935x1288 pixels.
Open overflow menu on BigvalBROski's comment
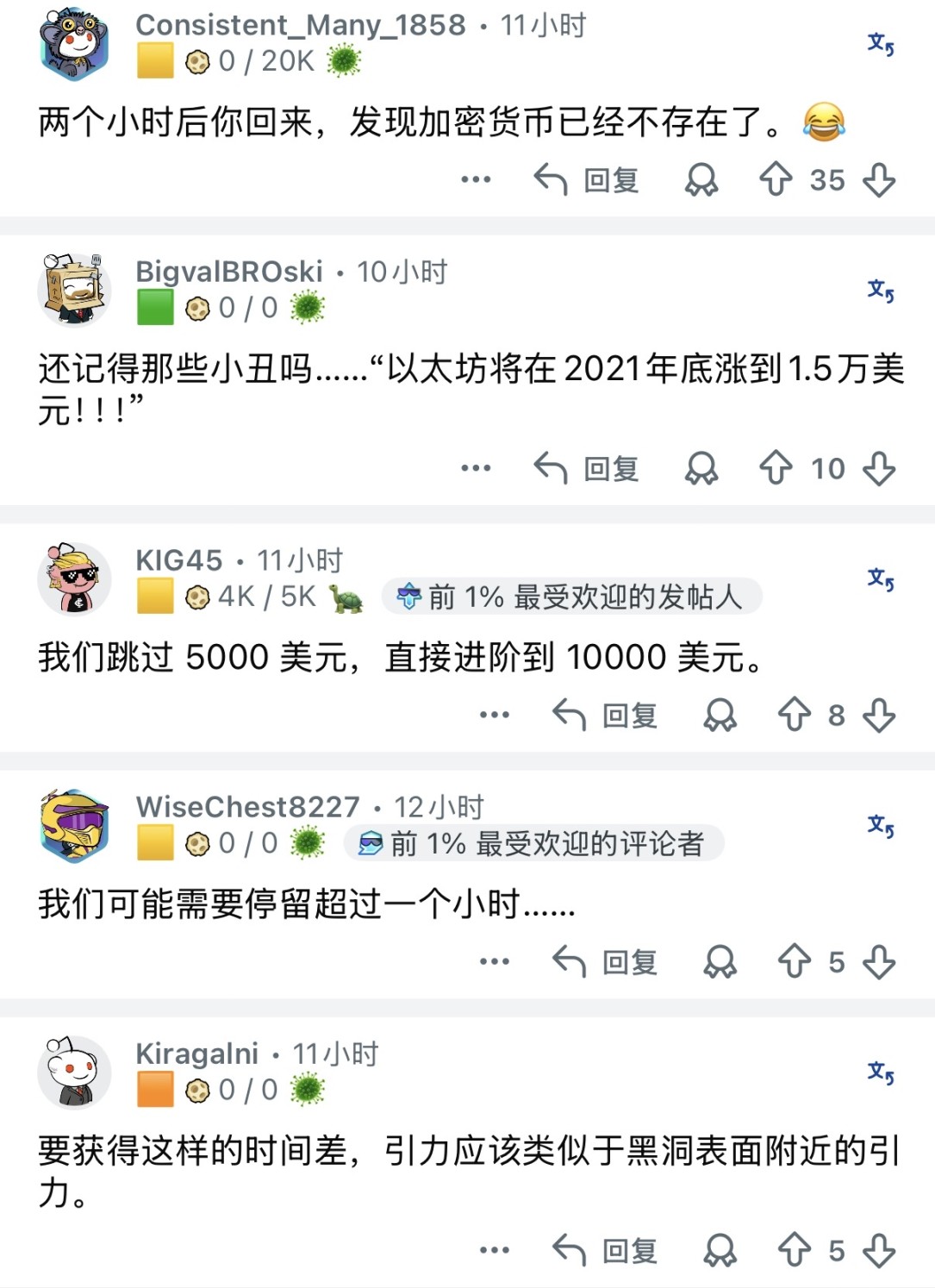pos(476,468)
